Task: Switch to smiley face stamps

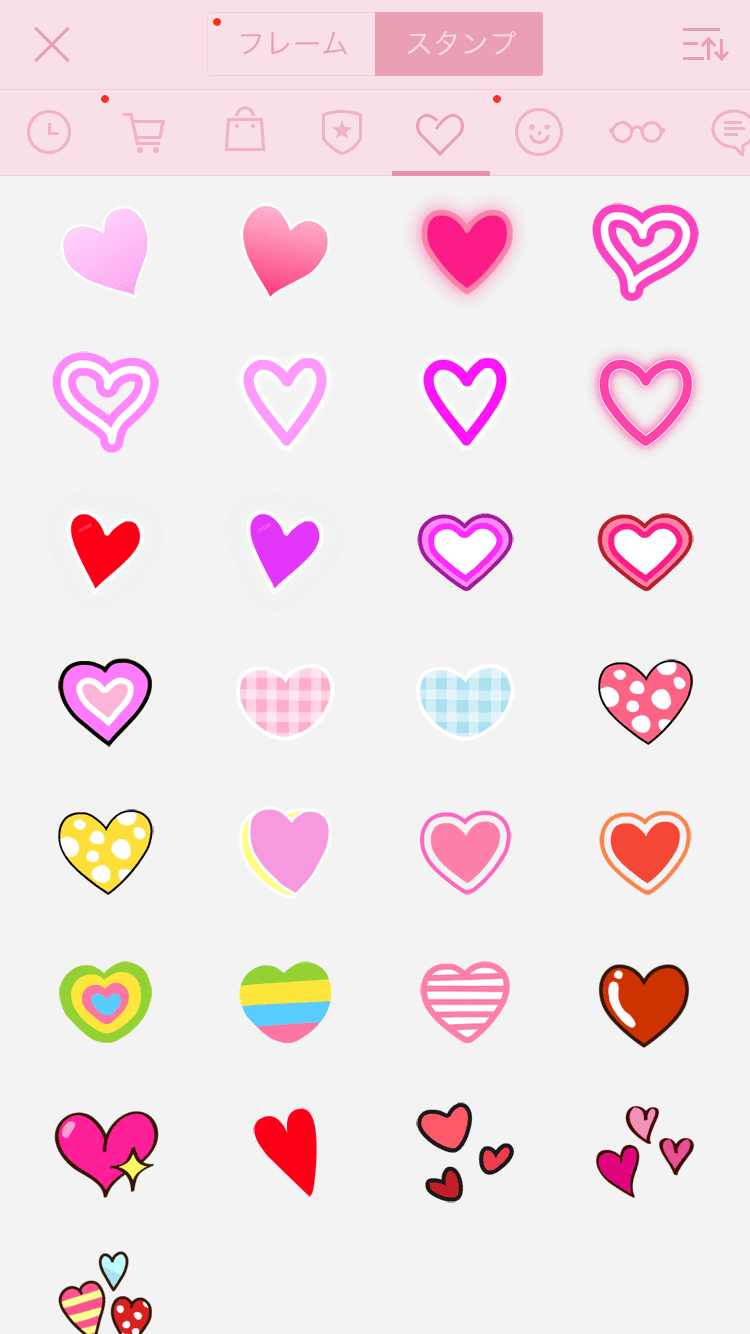Action: [x=539, y=132]
